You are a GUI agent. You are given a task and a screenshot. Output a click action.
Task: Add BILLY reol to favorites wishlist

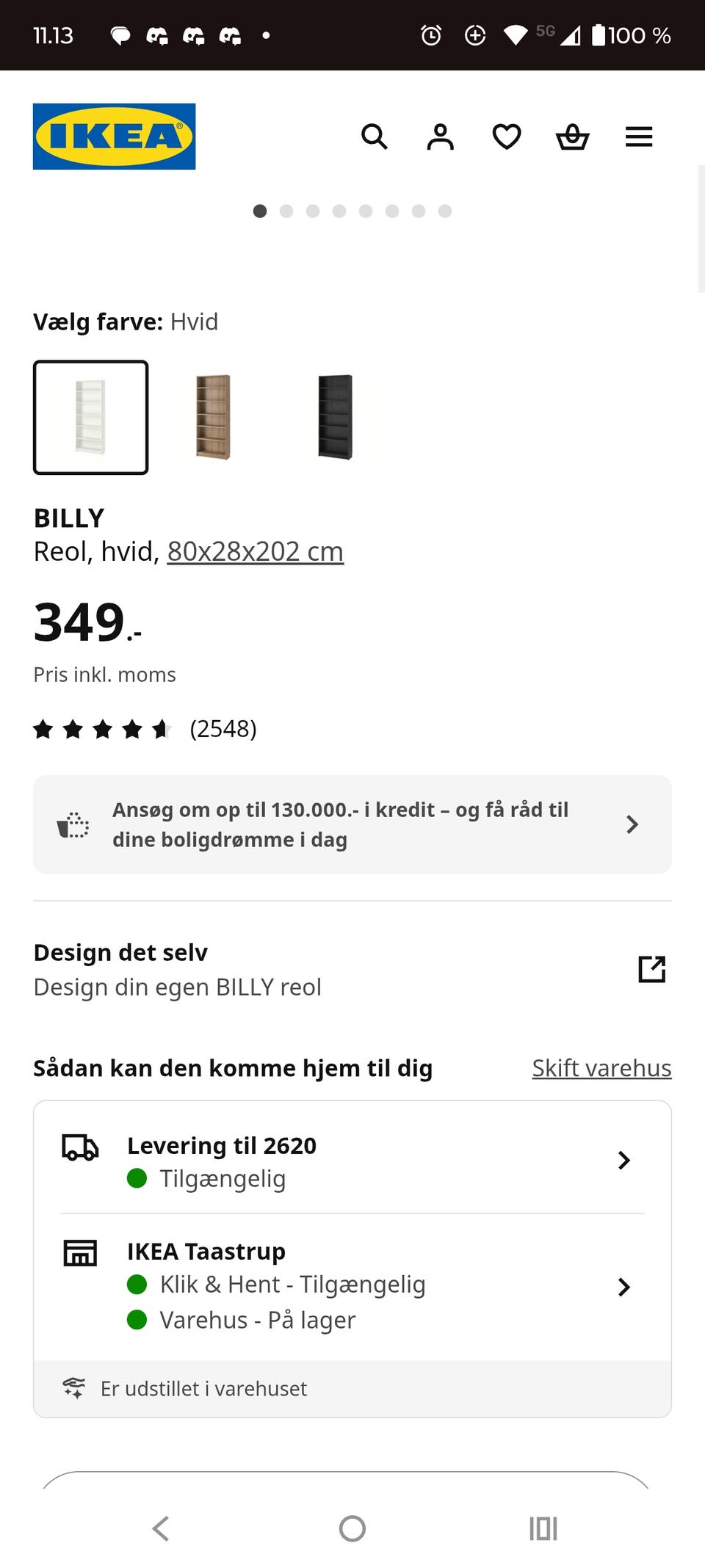click(507, 137)
